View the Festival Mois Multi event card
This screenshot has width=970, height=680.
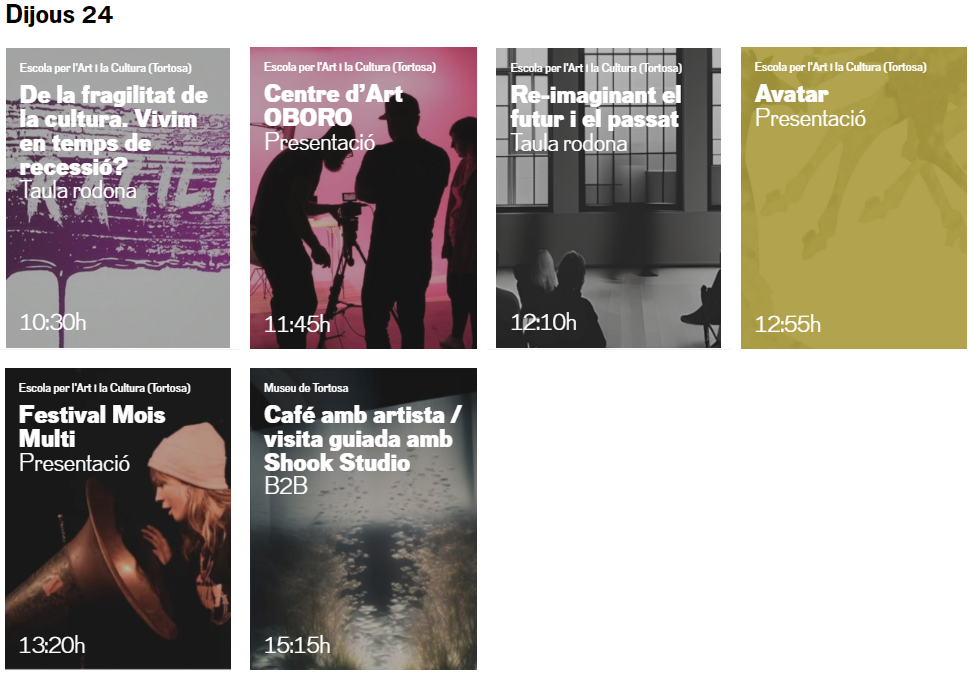click(x=118, y=518)
